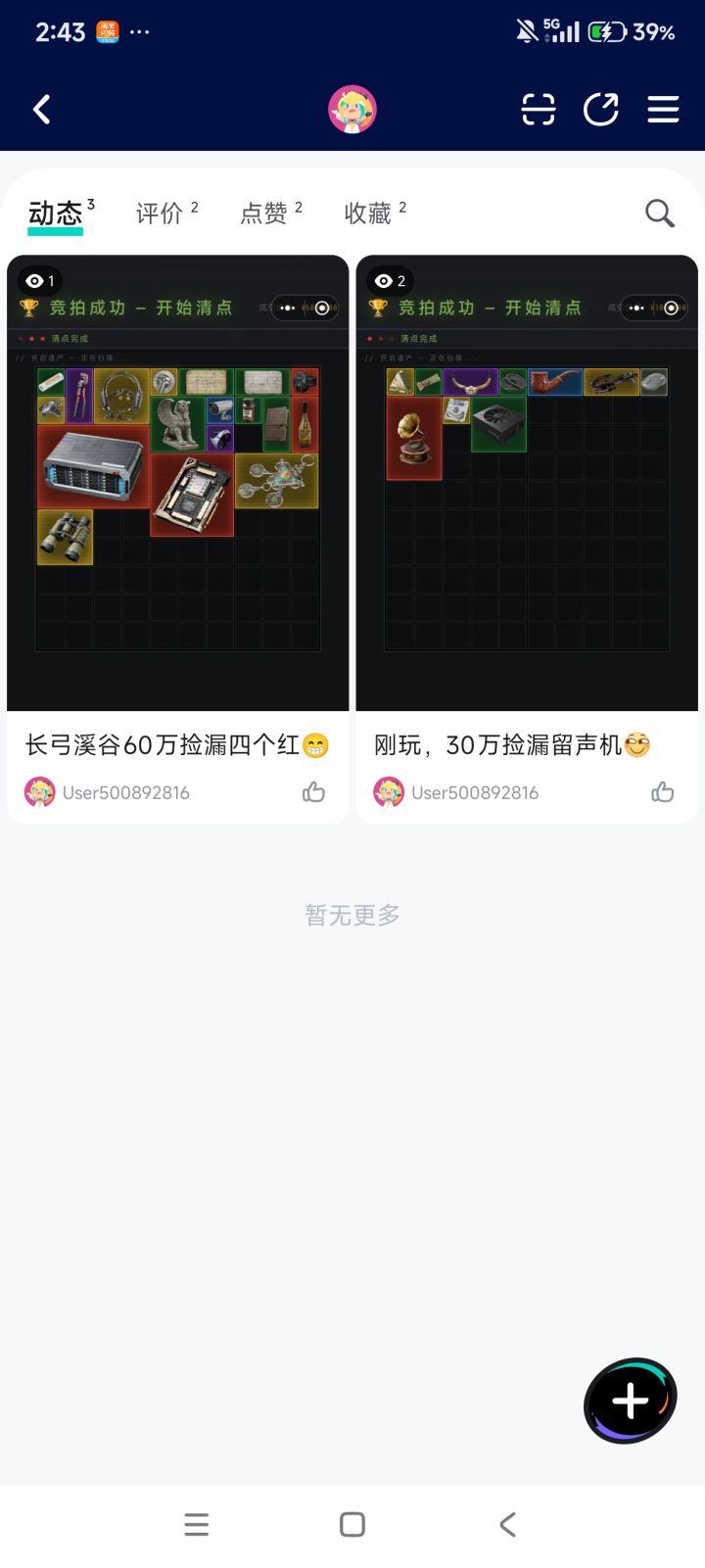Open the QR code scan icon
The width and height of the screenshot is (705, 1568).
coord(538,109)
